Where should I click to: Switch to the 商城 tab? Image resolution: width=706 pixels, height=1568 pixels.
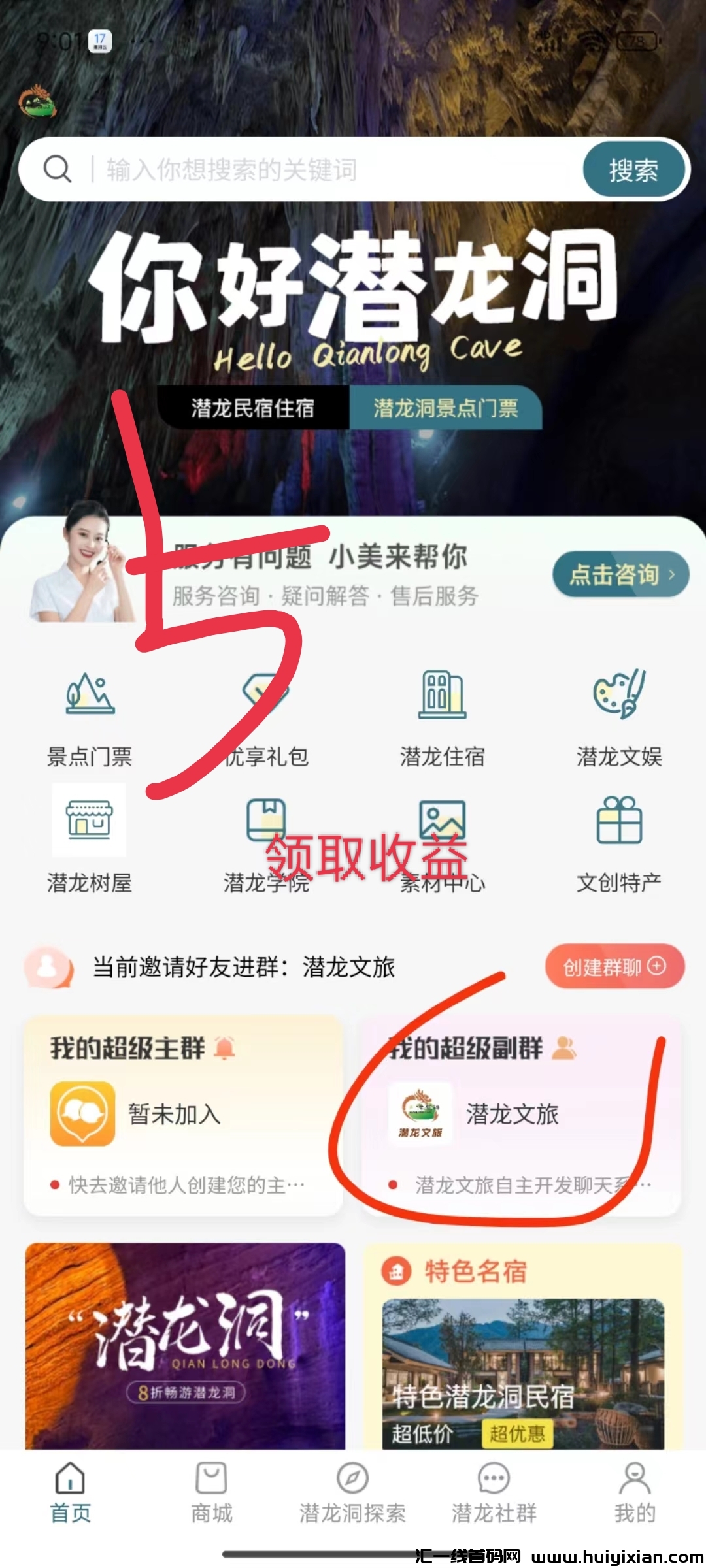tap(211, 1493)
